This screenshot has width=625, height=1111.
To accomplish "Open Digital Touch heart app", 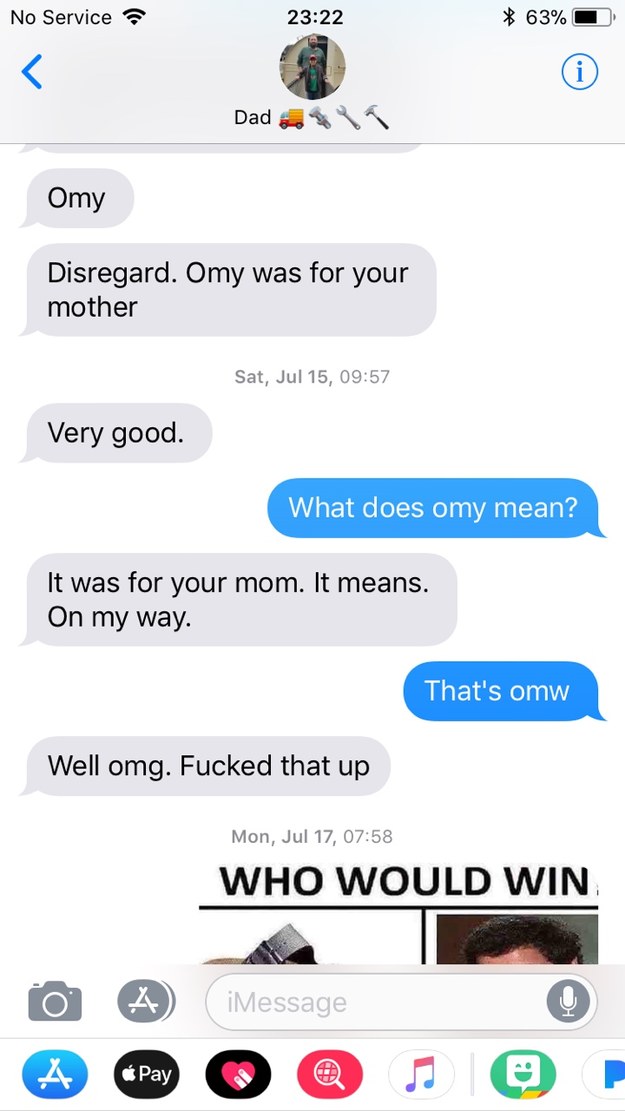I will pos(238,1074).
